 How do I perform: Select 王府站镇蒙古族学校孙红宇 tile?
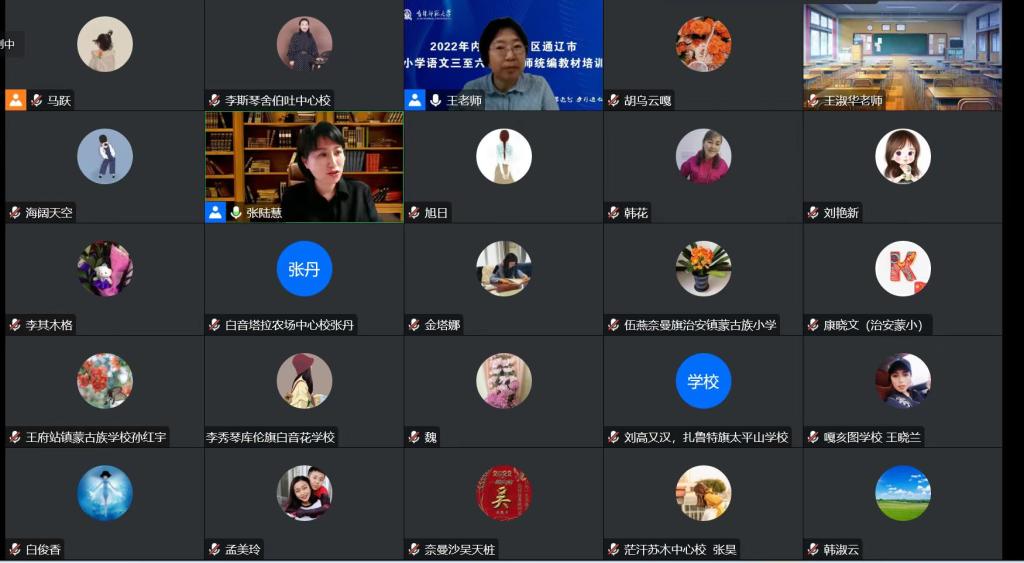tap(104, 390)
